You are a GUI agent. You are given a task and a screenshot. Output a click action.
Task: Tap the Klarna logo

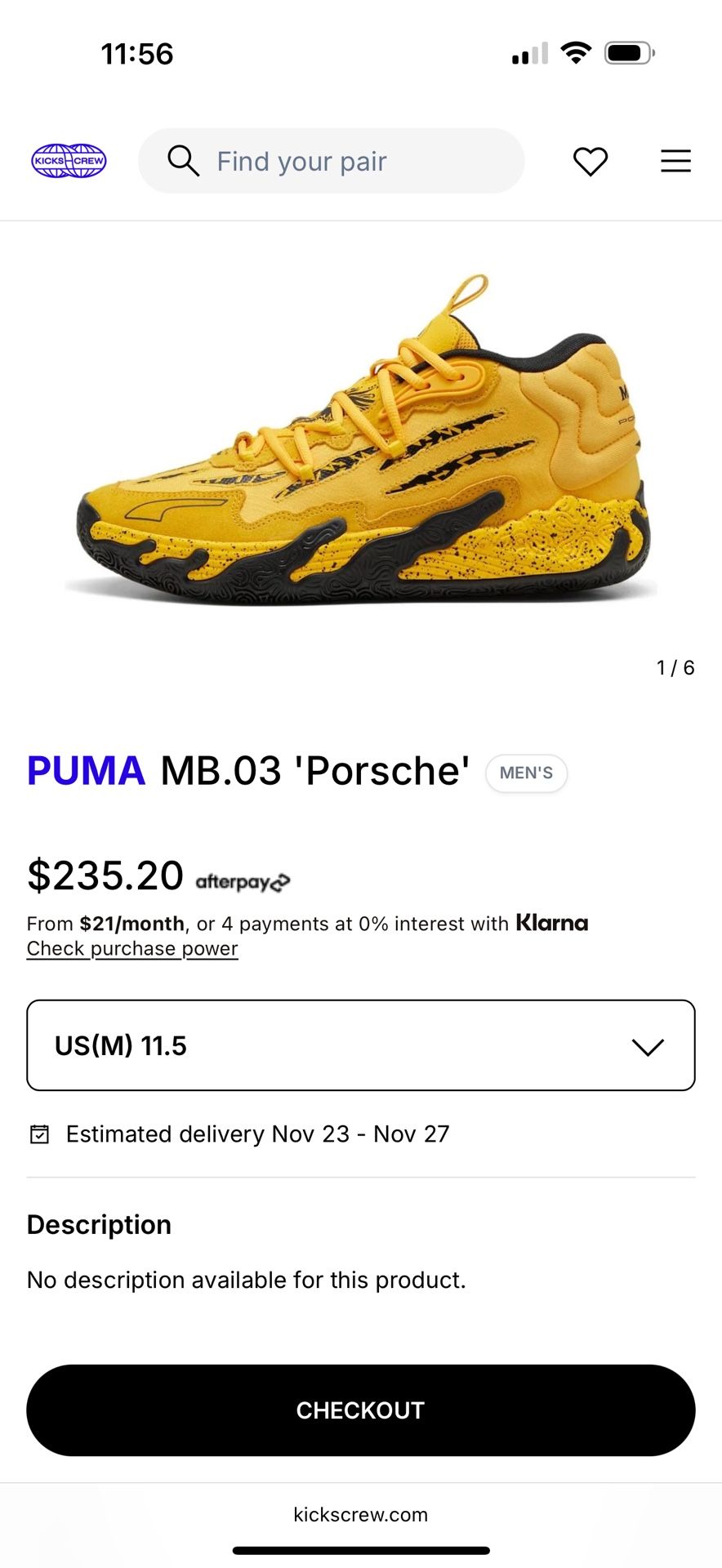(x=552, y=923)
